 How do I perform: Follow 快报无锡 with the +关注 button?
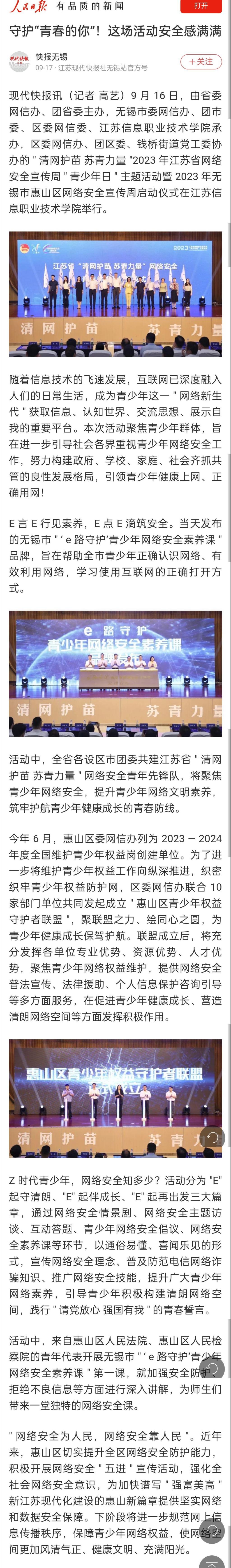click(x=201, y=61)
